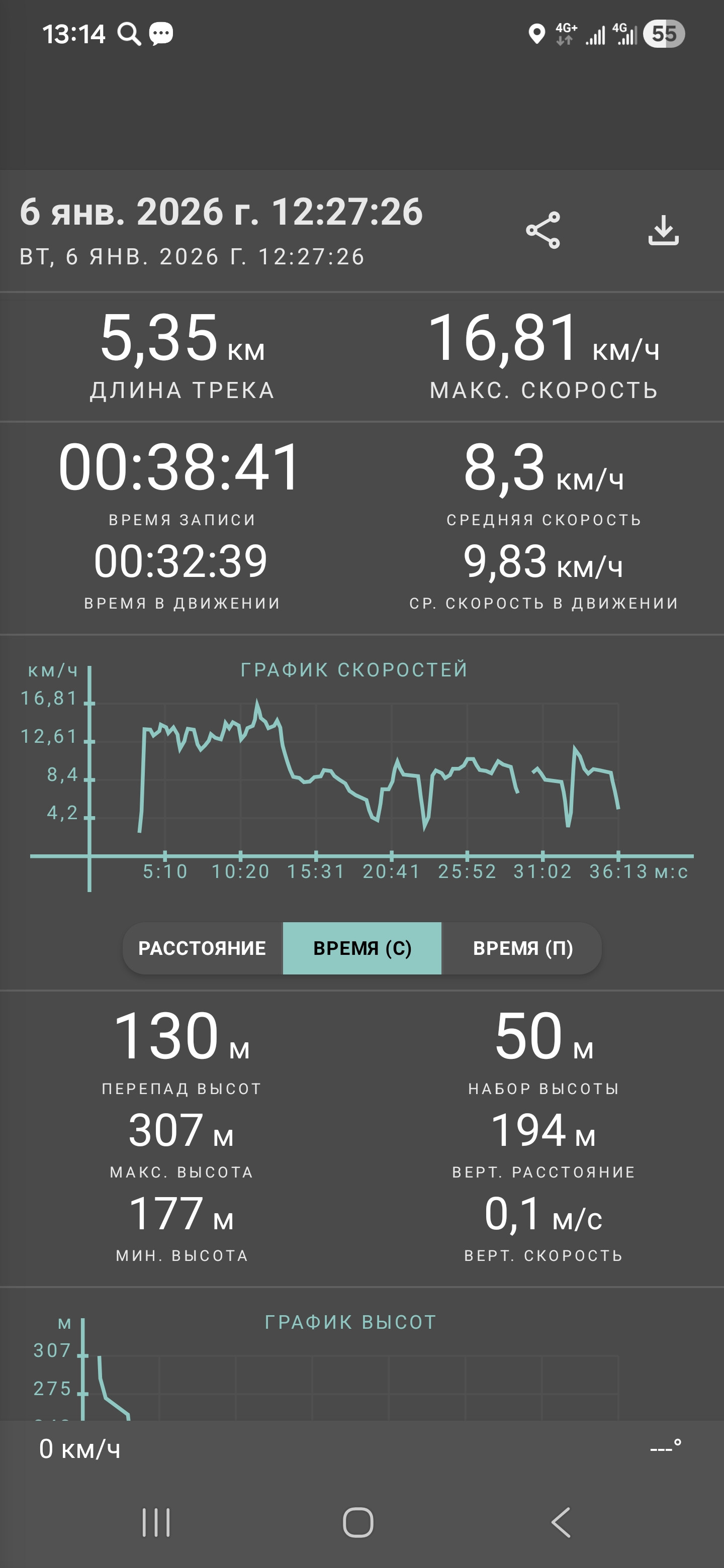This screenshot has height=1568, width=724.
Task: Share this recorded track
Action: pyautogui.click(x=542, y=230)
